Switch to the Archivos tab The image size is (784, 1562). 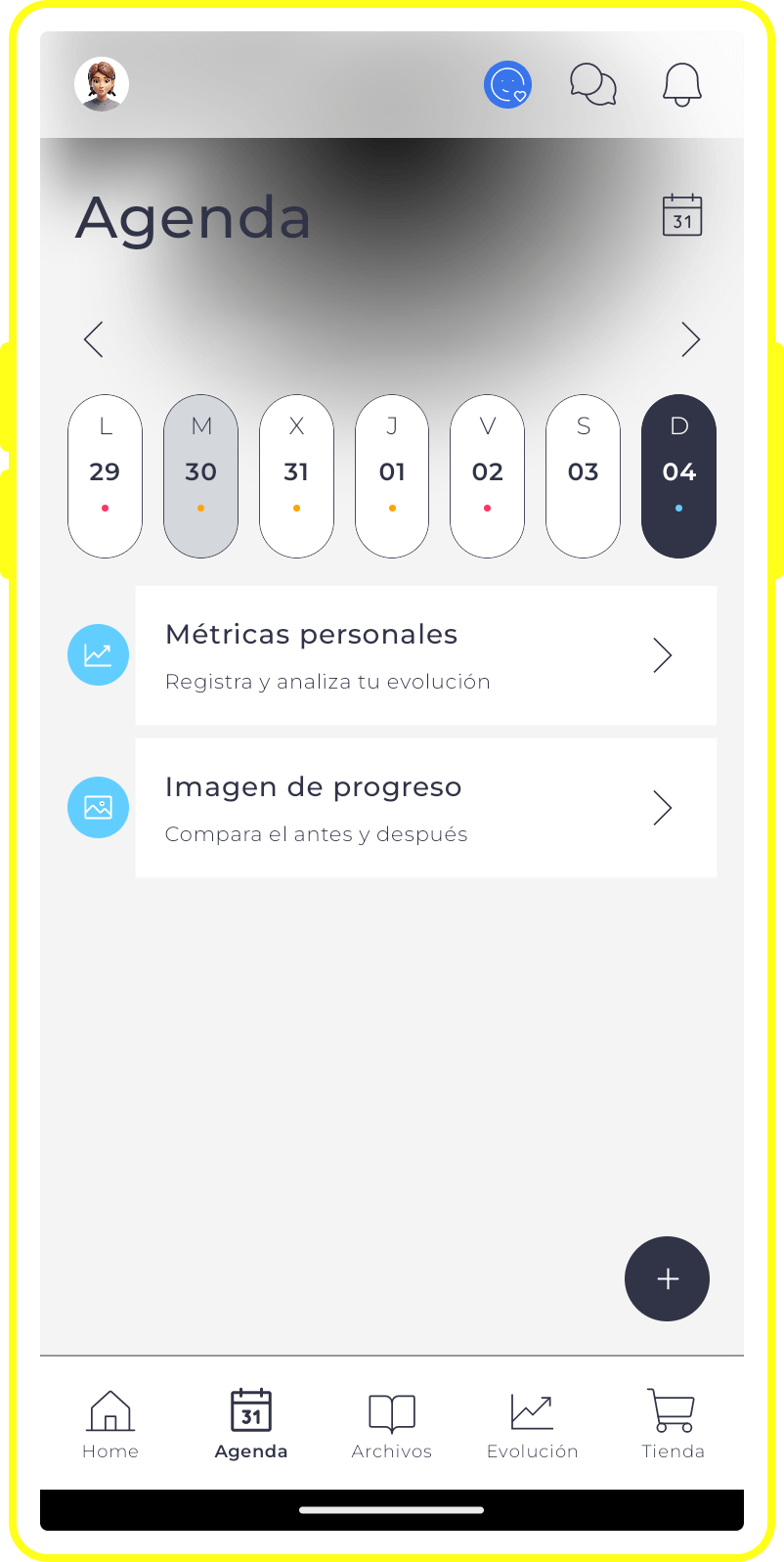[392, 1424]
